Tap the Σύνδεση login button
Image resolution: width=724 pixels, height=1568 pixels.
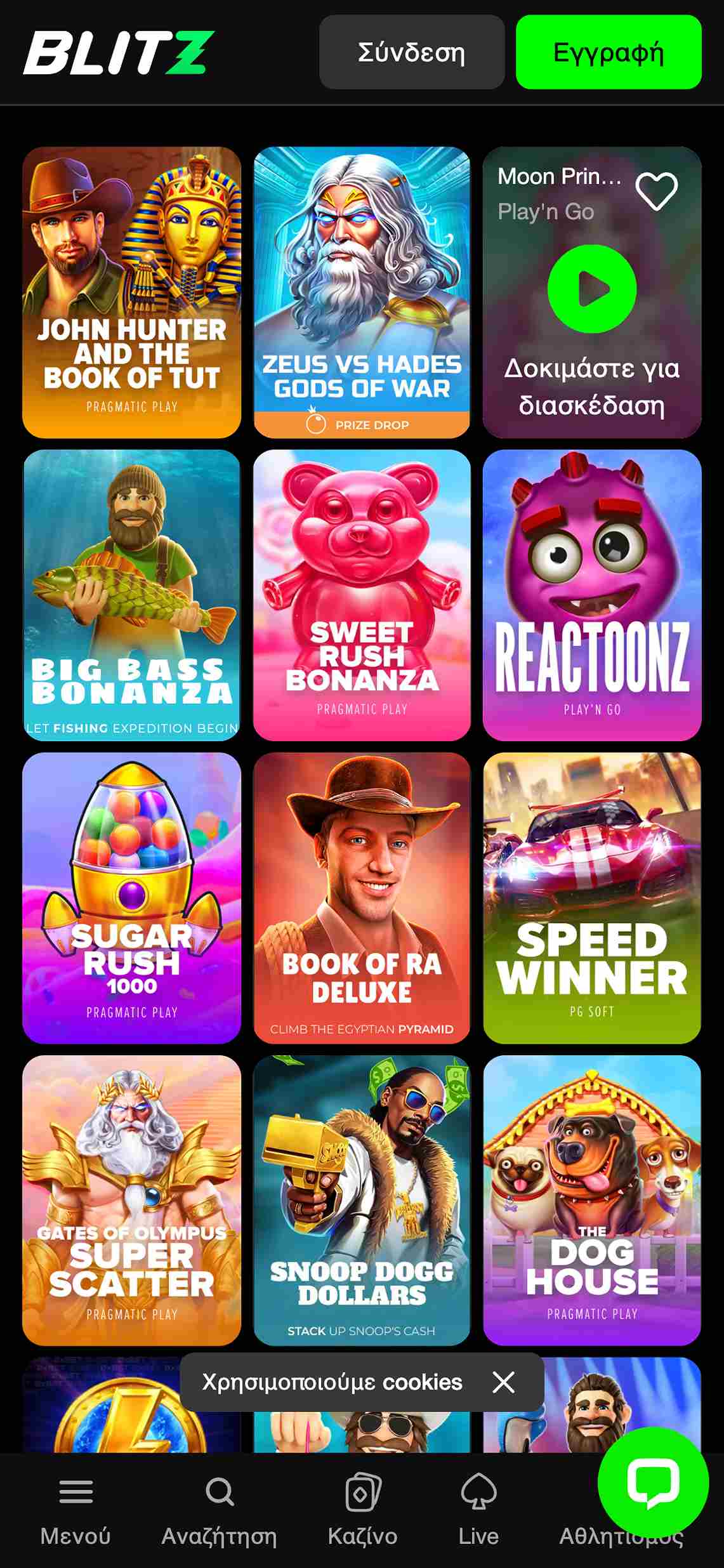[412, 52]
